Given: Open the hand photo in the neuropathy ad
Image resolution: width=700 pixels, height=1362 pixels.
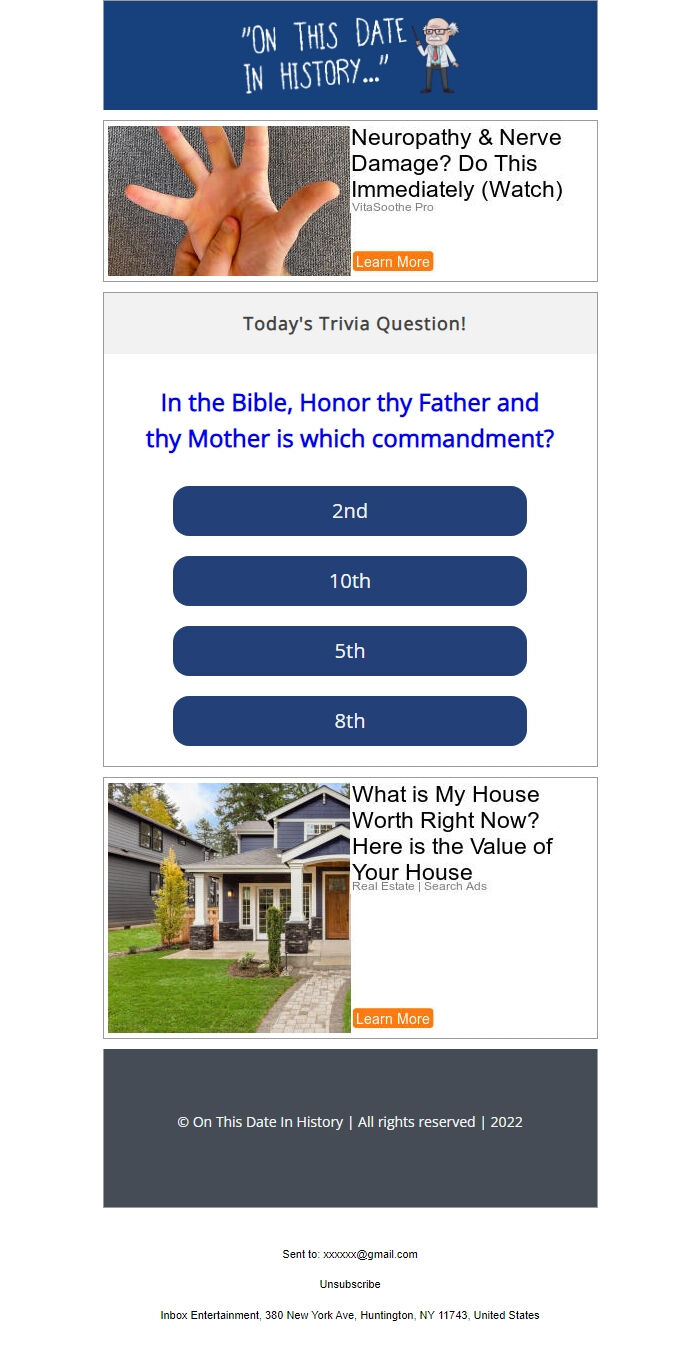Looking at the screenshot, I should [x=229, y=201].
